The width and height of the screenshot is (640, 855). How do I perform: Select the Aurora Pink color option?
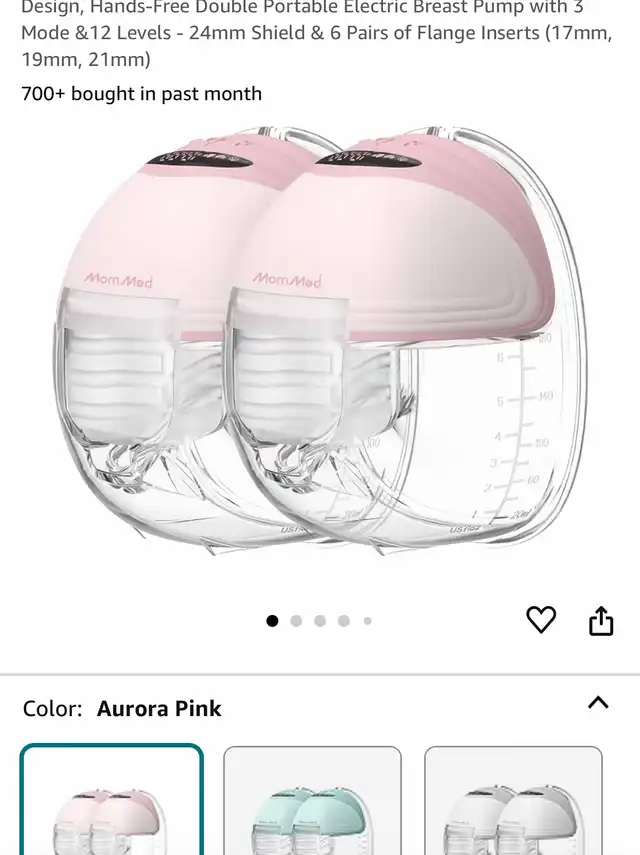click(112, 800)
